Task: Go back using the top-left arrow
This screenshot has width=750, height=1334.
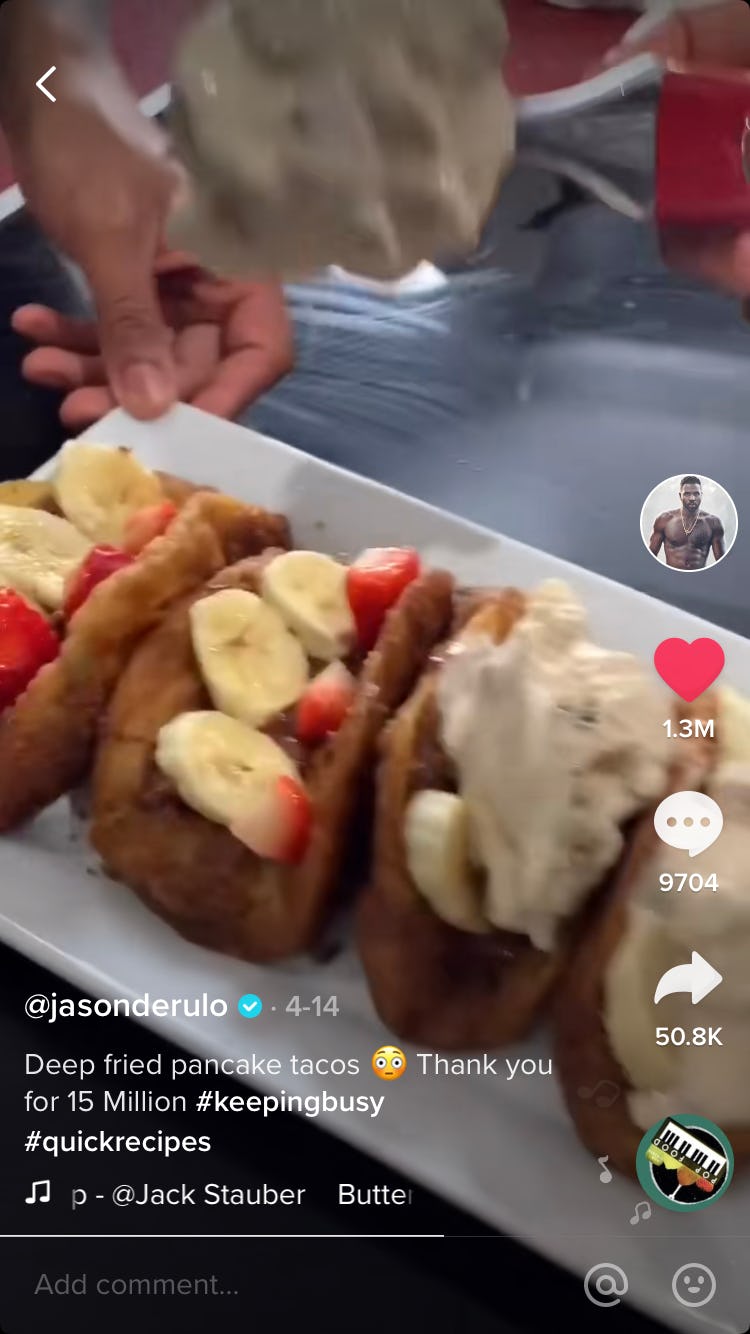Action: point(46,84)
